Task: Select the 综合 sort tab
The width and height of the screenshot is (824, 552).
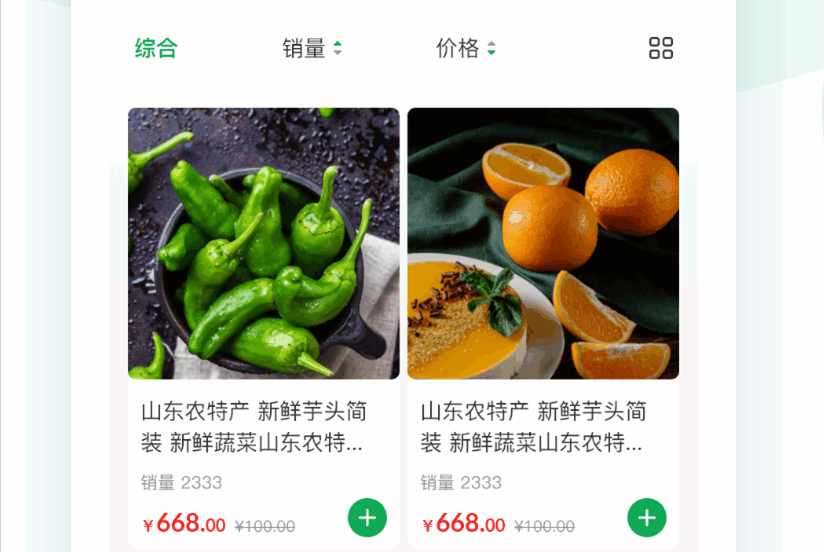Action: 156,48
